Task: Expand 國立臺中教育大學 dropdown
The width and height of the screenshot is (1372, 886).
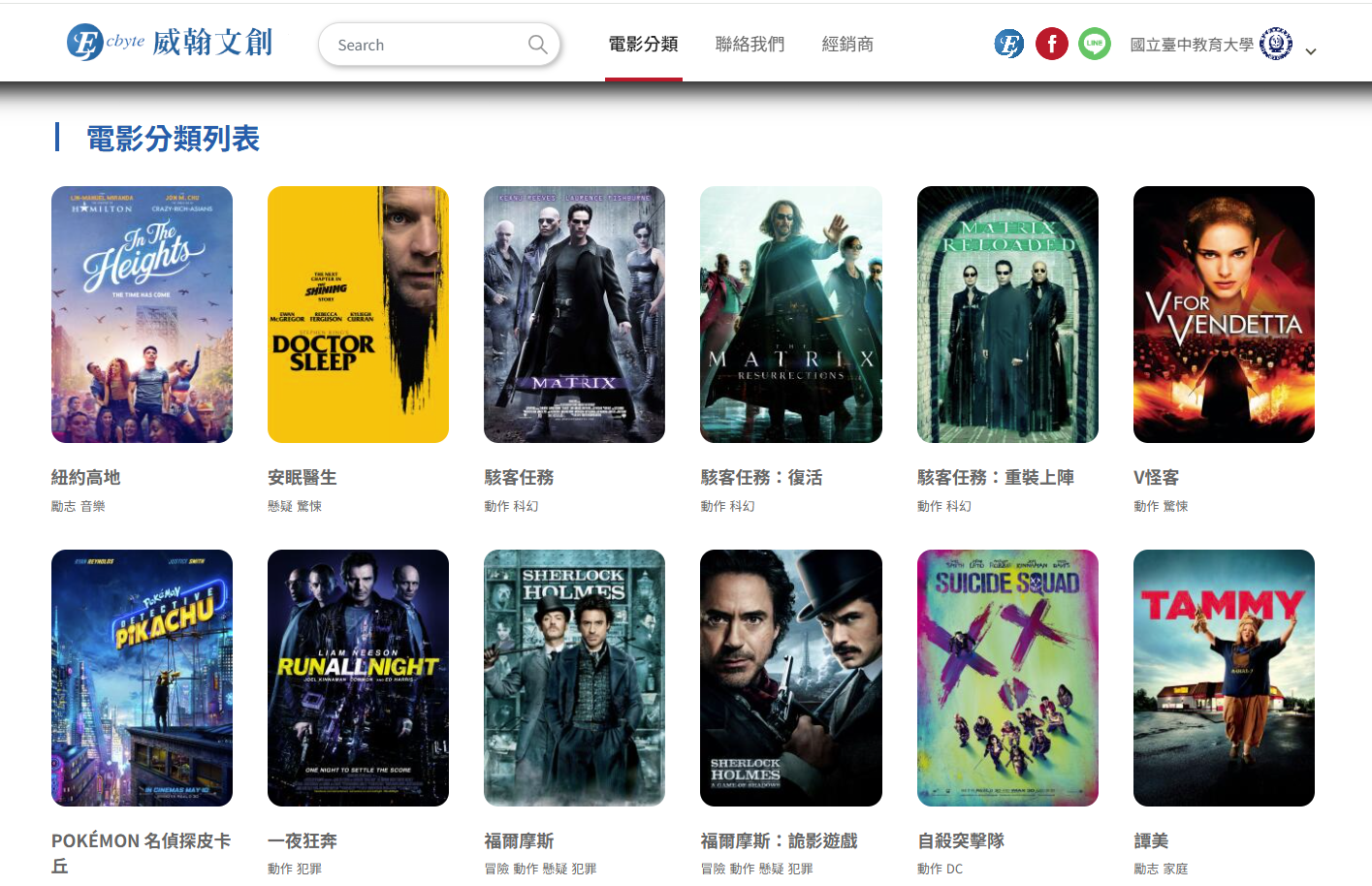Action: point(1310,51)
